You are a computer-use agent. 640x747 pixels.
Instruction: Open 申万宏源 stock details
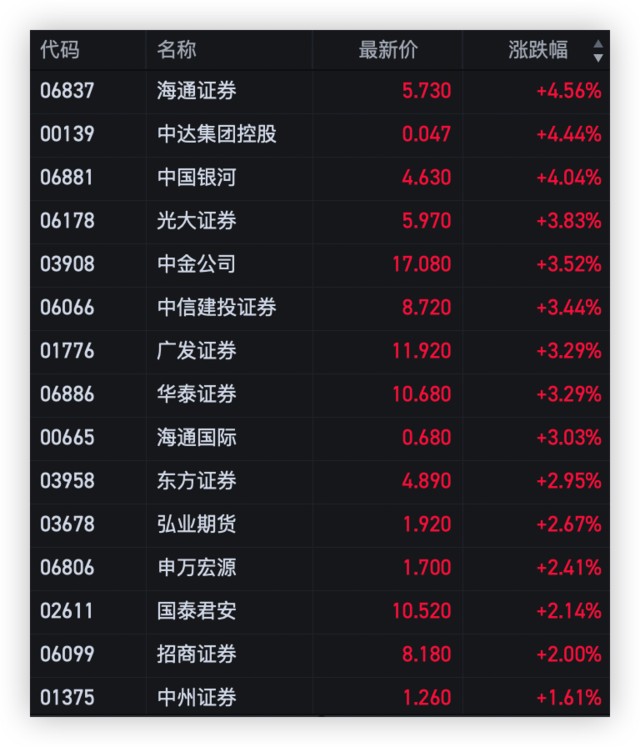197,567
